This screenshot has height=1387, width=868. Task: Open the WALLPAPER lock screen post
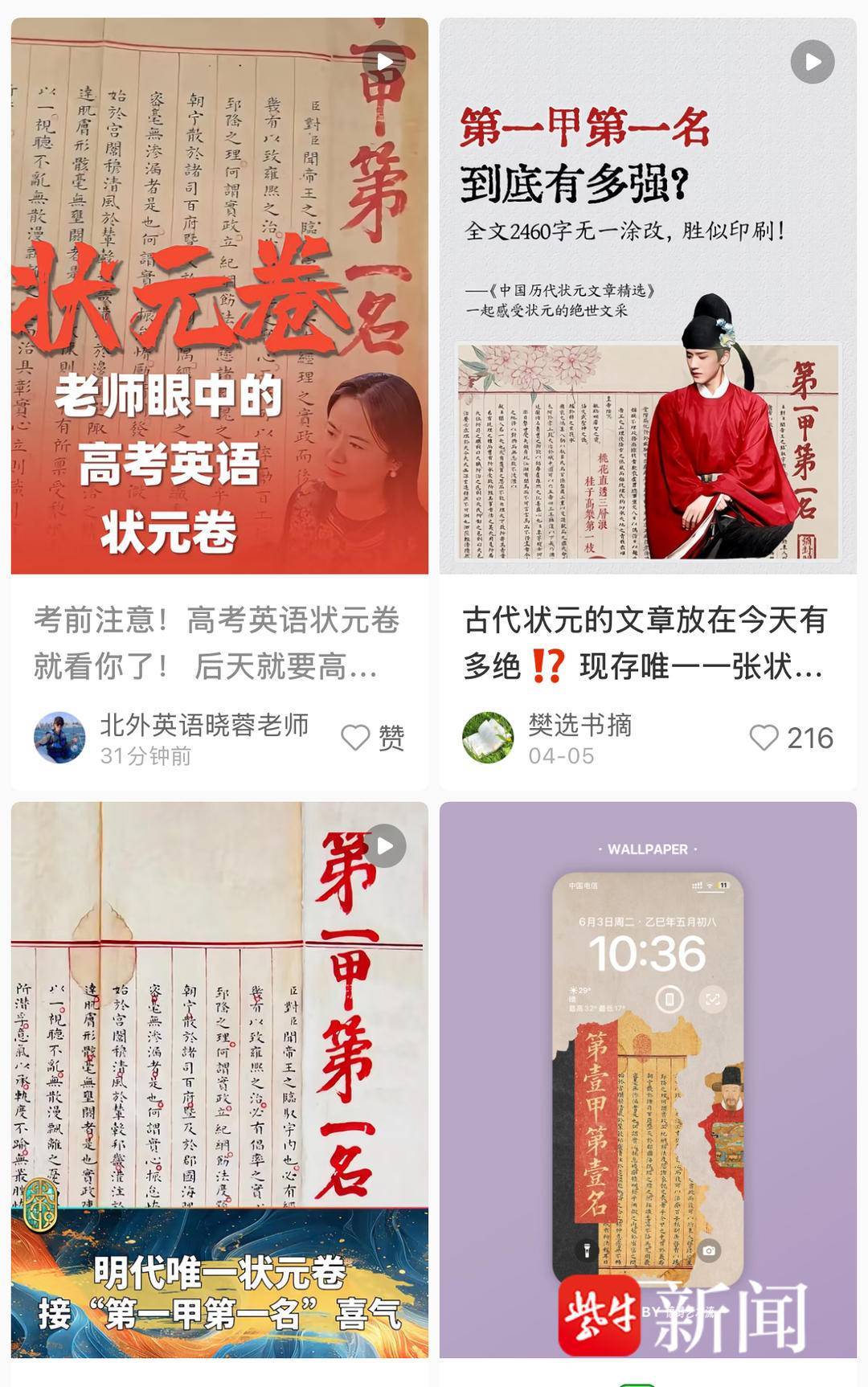point(648,1078)
